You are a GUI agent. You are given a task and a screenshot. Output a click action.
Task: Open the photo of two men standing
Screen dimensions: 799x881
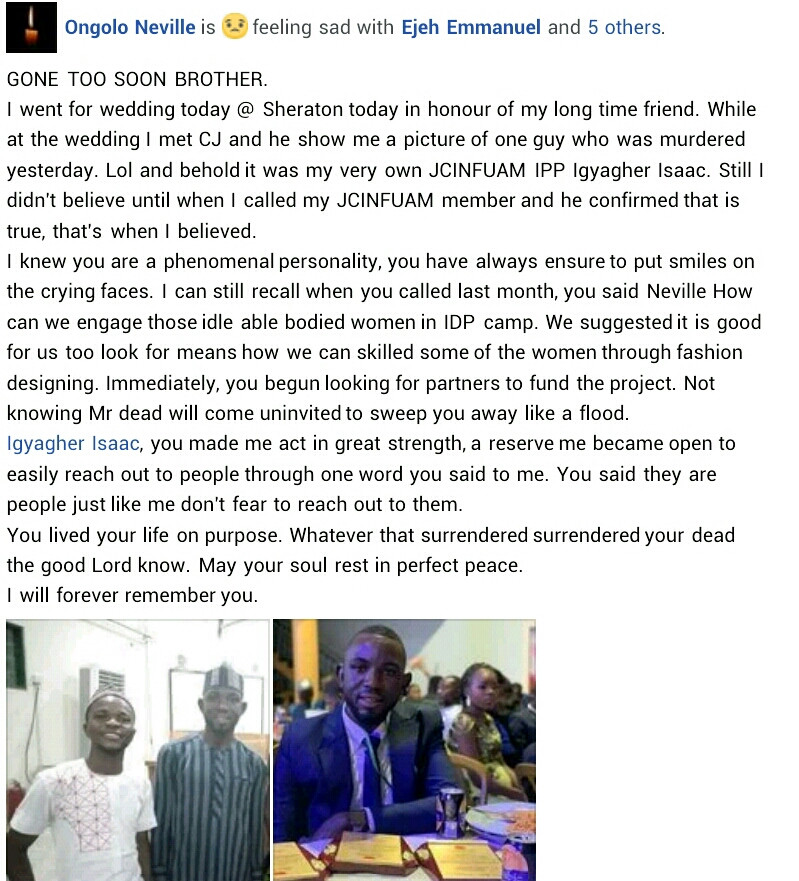point(137,749)
